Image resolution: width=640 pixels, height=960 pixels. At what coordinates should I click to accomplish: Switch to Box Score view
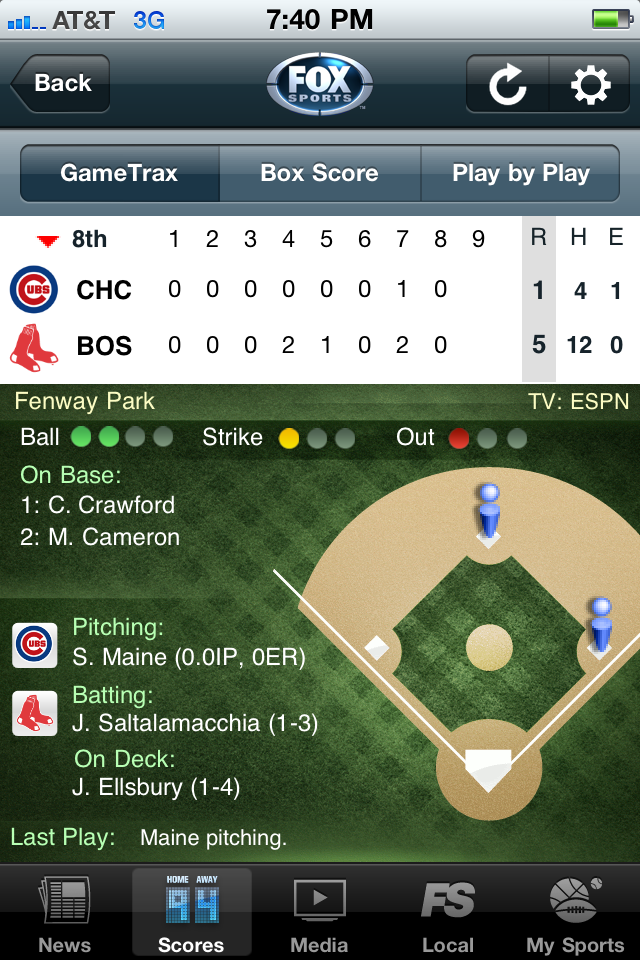[319, 173]
